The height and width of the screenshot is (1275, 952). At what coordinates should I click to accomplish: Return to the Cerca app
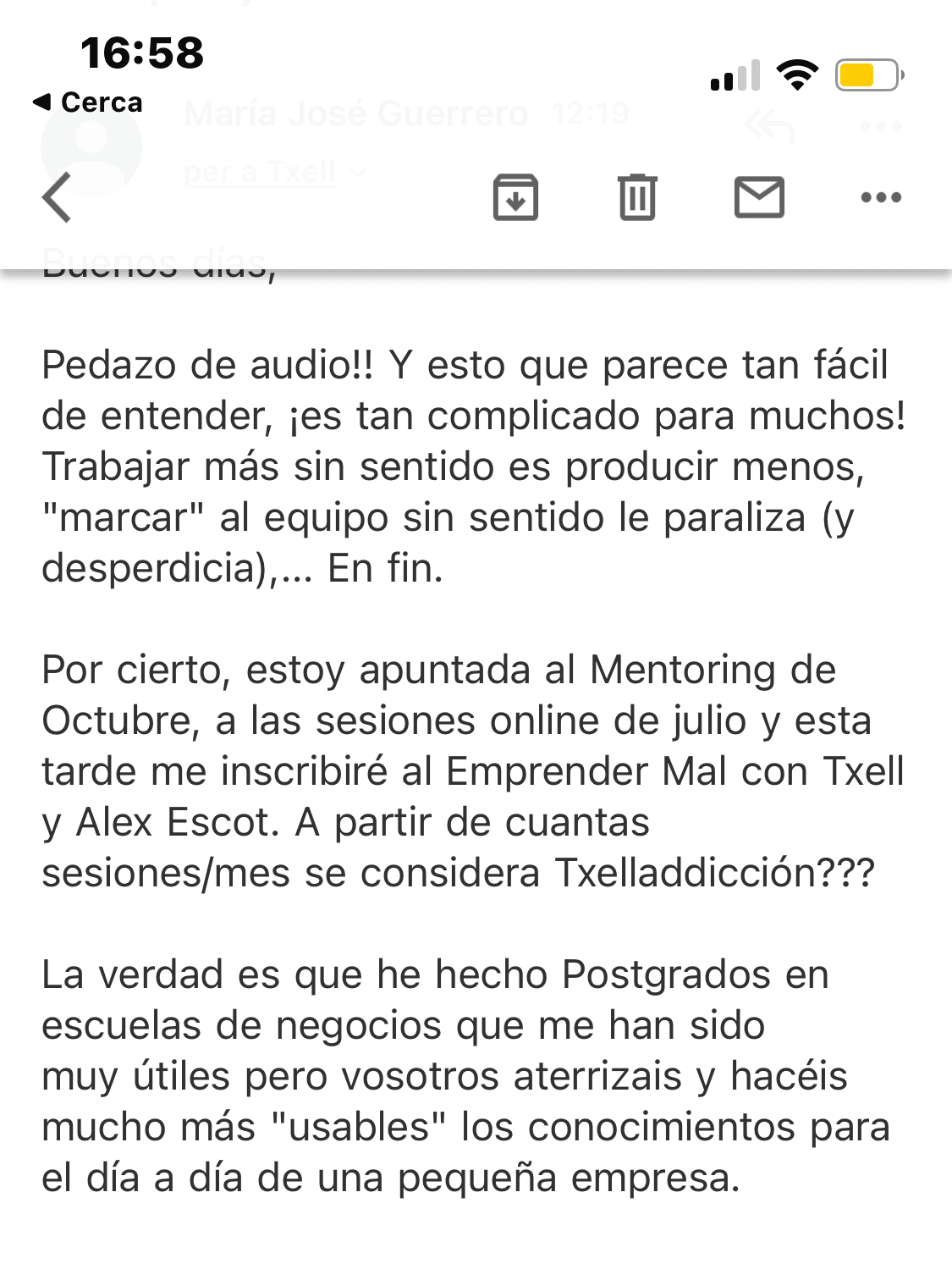(x=88, y=102)
